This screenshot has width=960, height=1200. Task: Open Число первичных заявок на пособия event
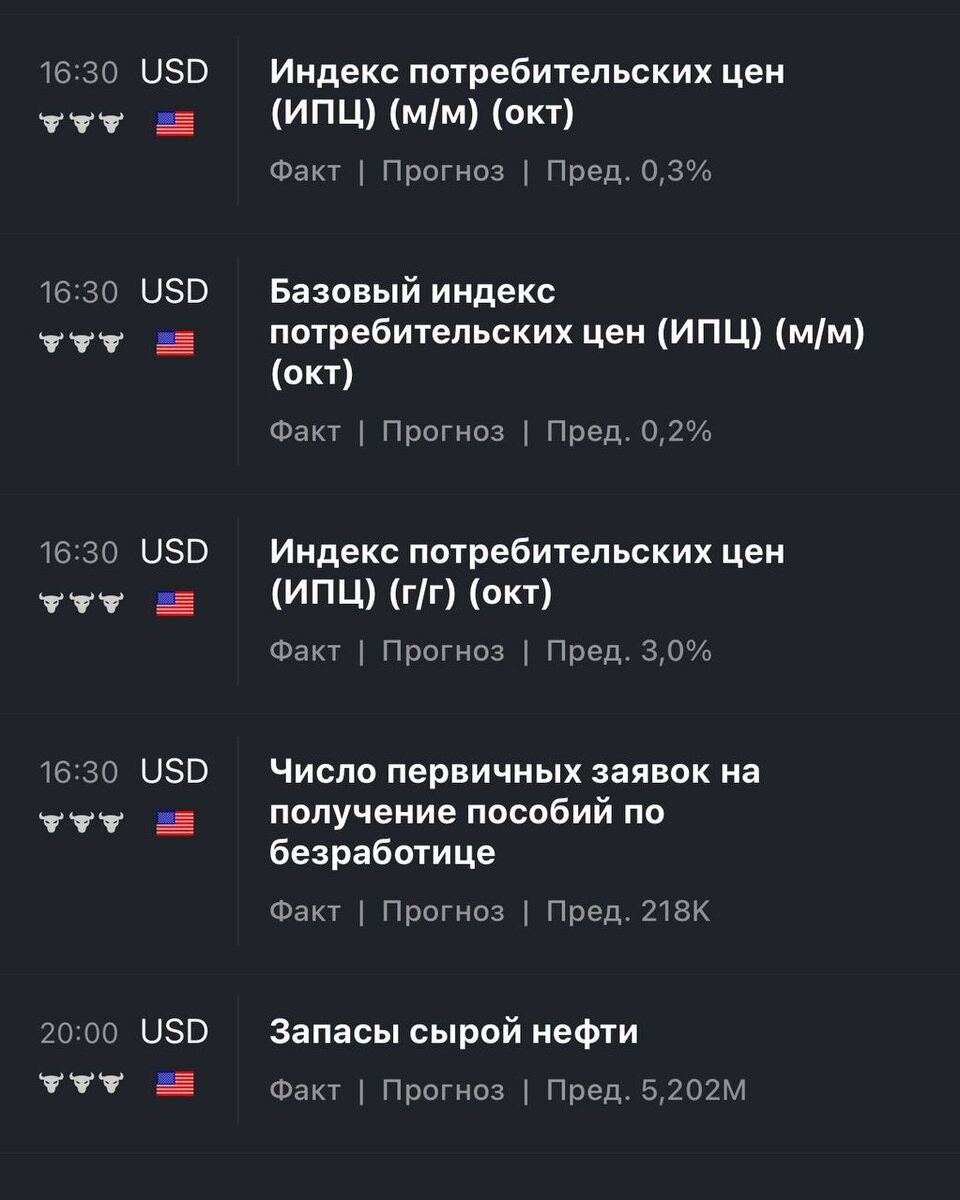coord(514,812)
